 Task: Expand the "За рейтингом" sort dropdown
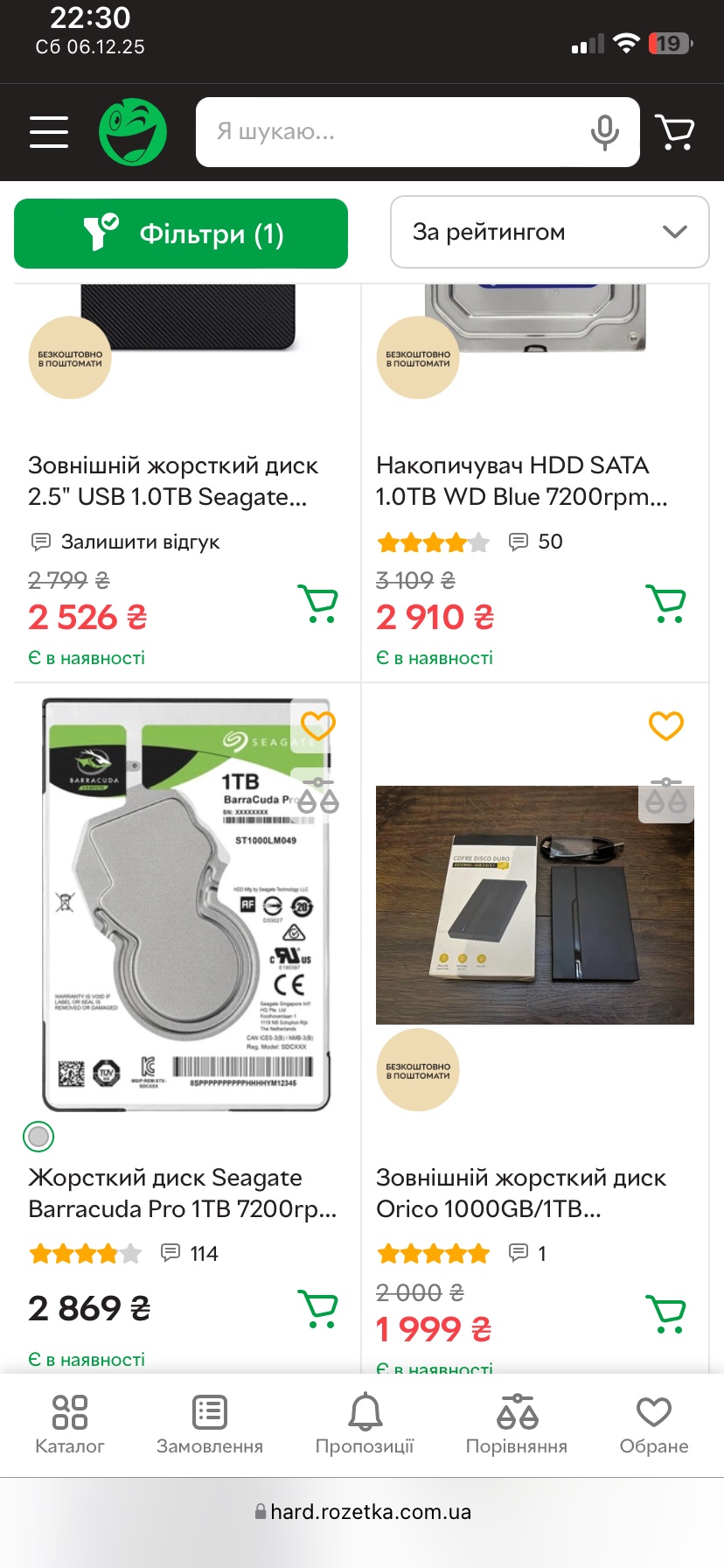[x=549, y=232]
